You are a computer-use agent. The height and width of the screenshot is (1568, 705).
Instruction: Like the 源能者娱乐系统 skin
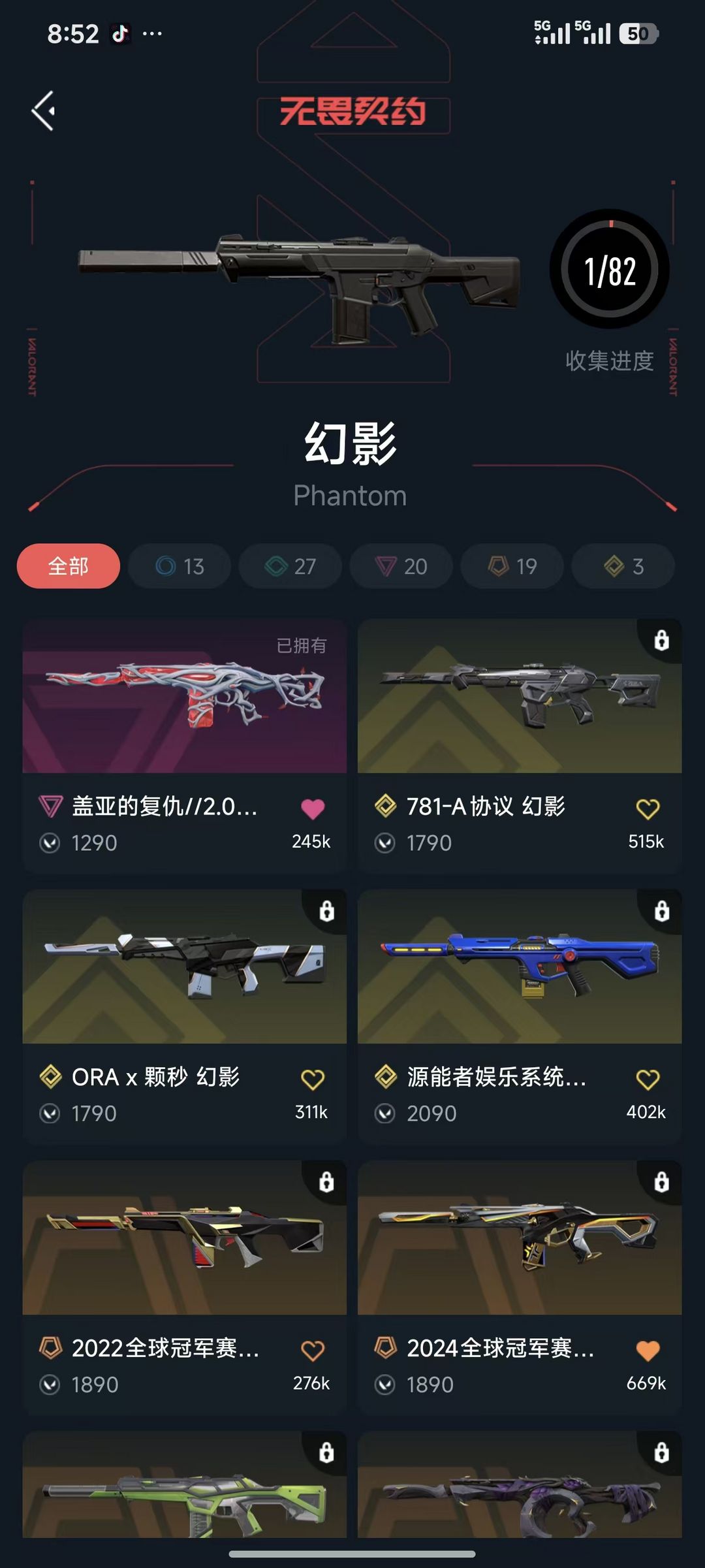point(648,1080)
